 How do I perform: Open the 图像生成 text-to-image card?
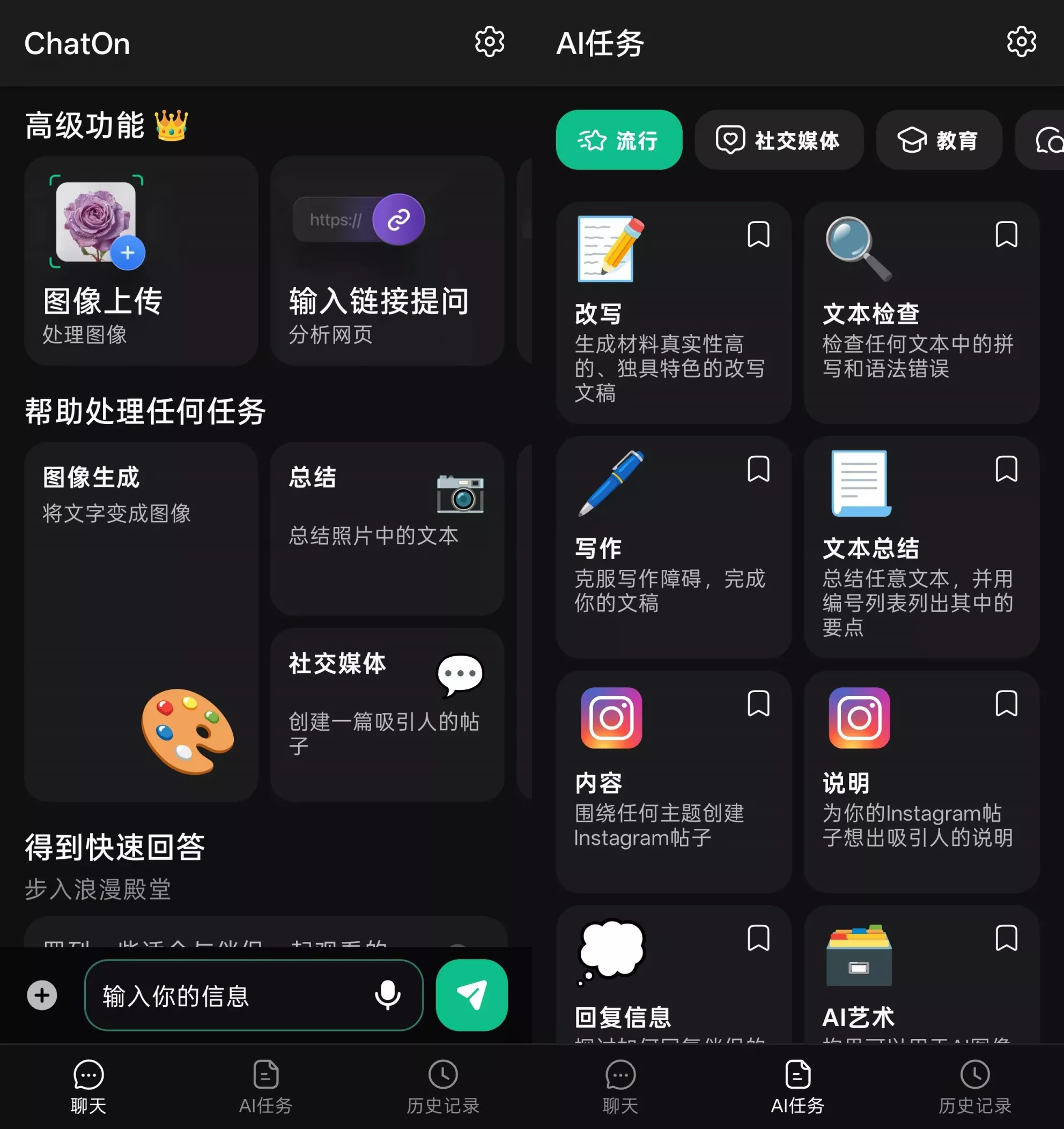(141, 621)
